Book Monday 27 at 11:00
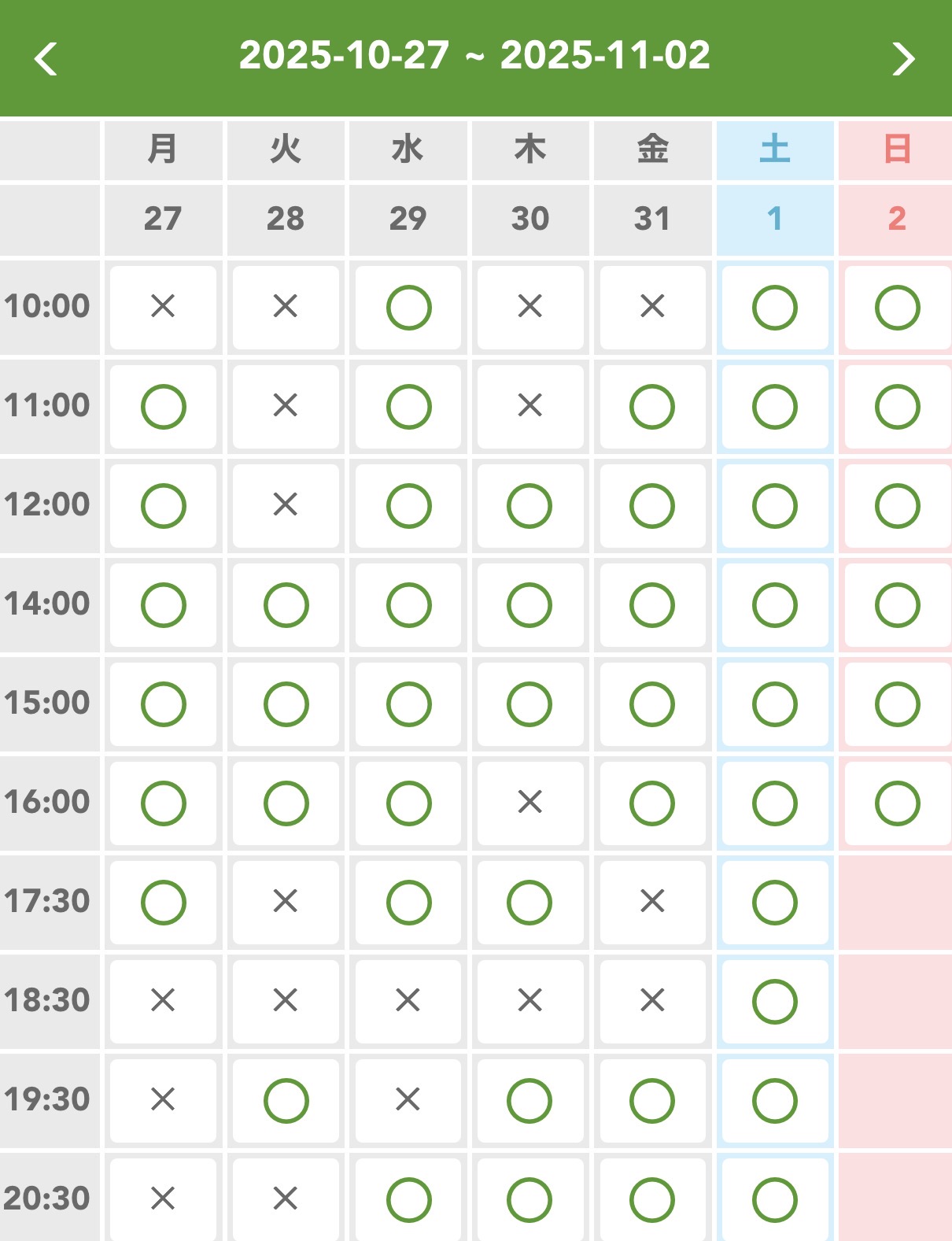 [x=164, y=407]
